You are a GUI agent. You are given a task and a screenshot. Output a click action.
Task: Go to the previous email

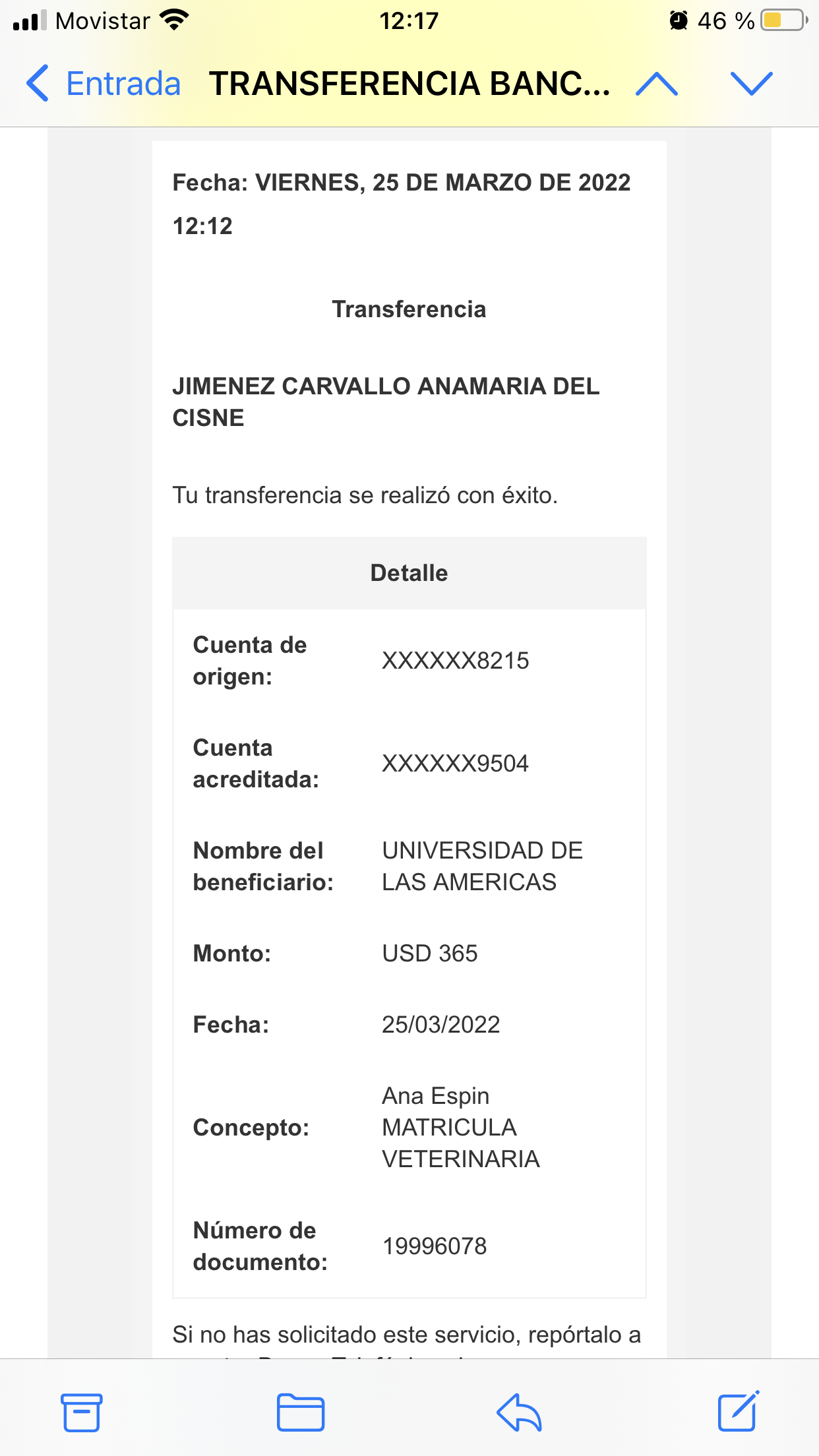pos(656,84)
